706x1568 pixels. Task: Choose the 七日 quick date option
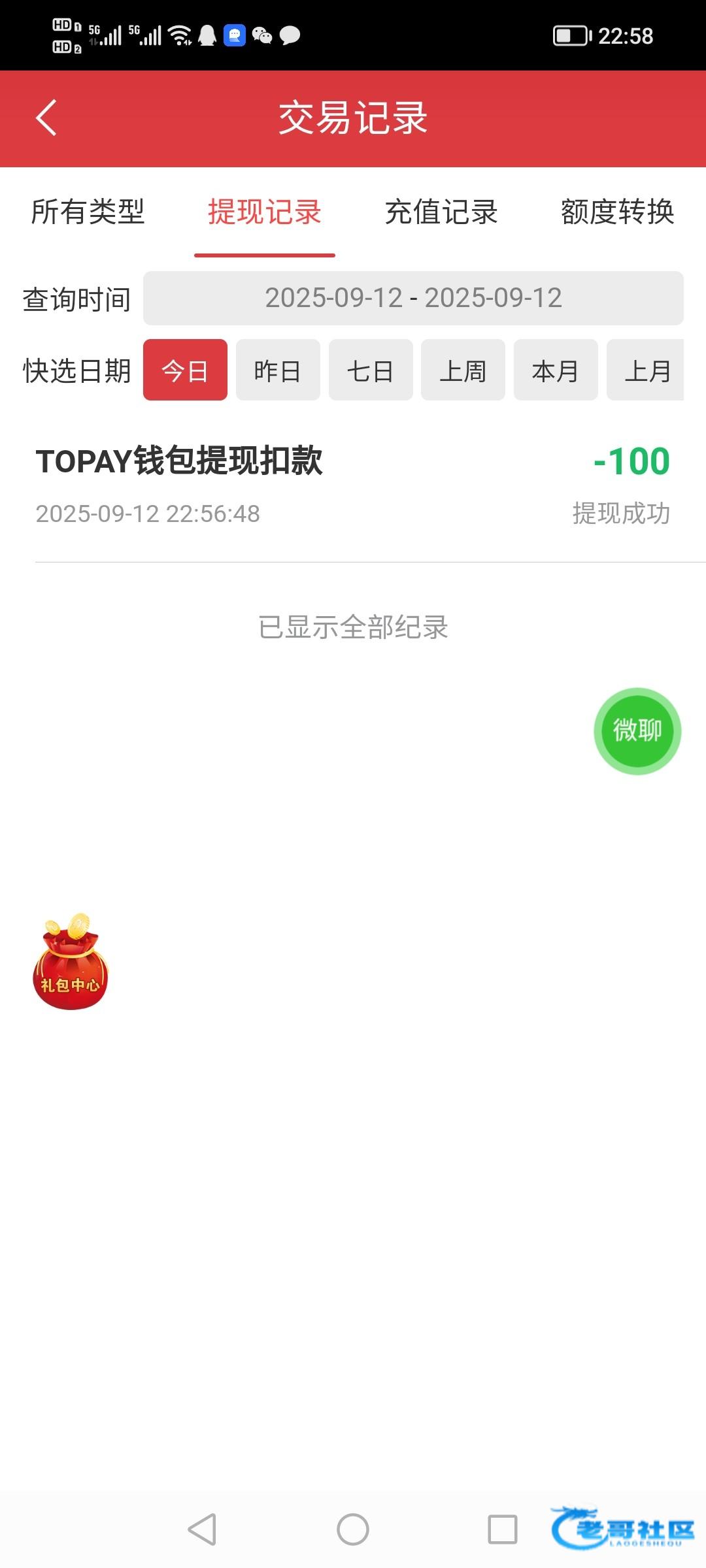pyautogui.click(x=371, y=370)
